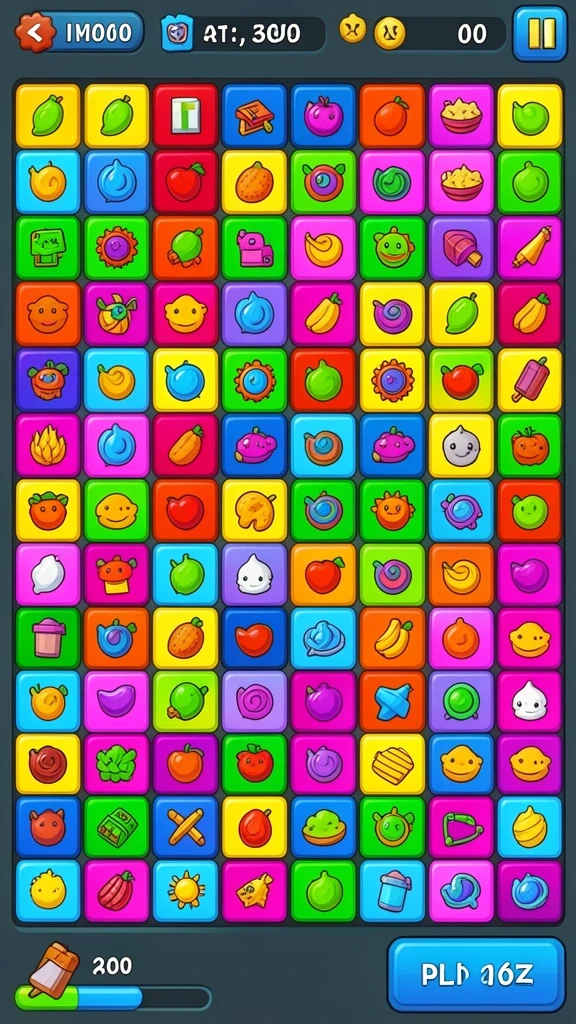Tap the light blue tile with sun
This screenshot has height=1024, width=576.
pyautogui.click(x=185, y=891)
